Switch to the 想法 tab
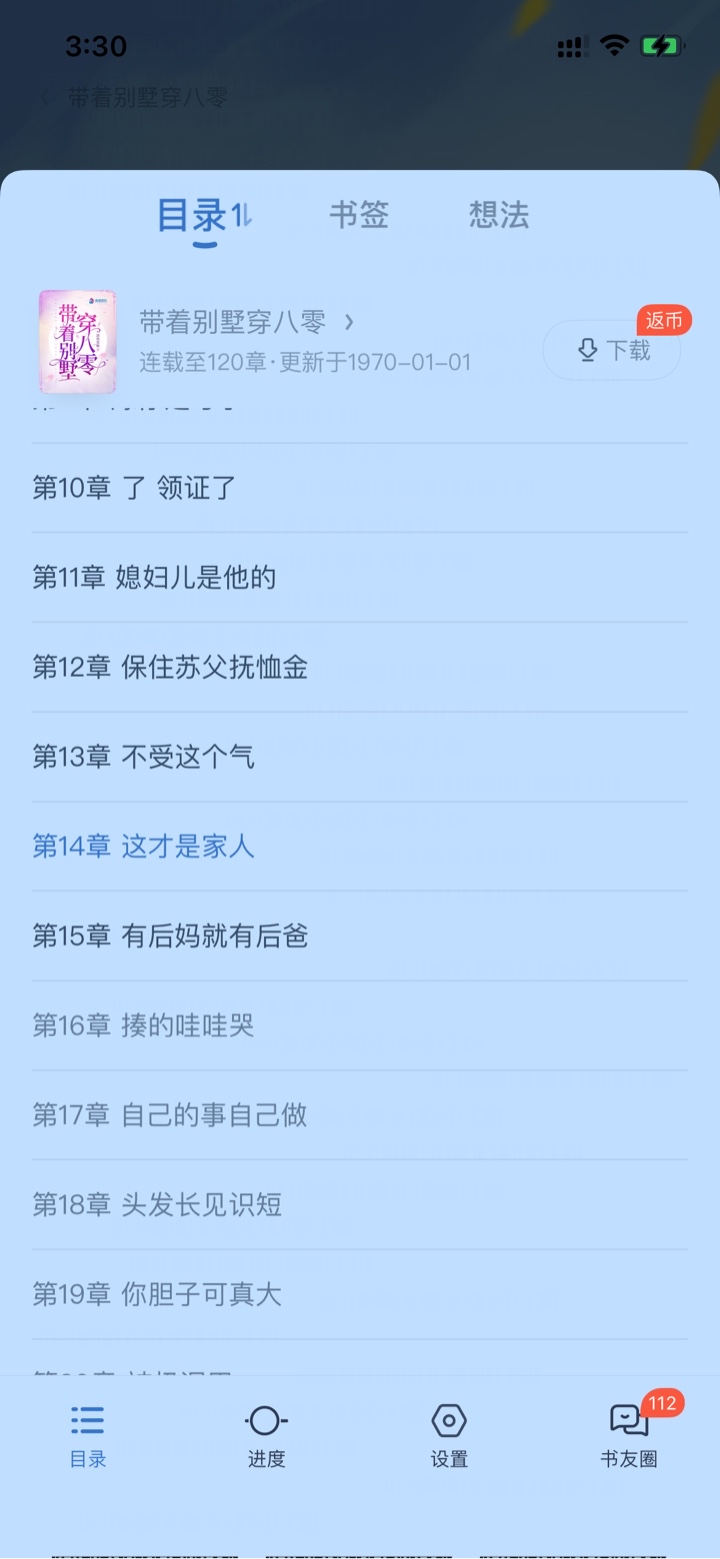720x1559 pixels. (498, 214)
